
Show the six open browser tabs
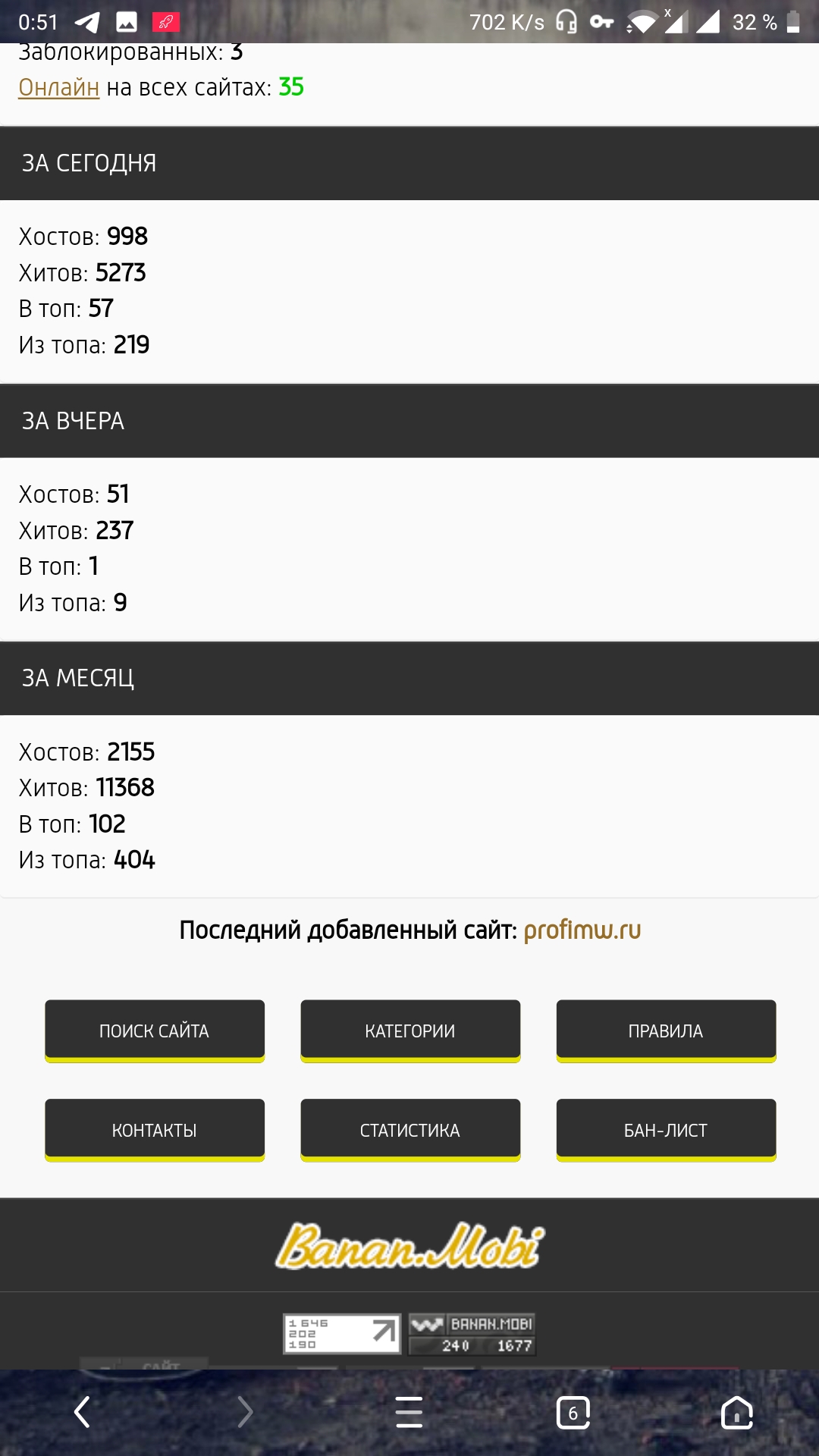pyautogui.click(x=573, y=1412)
